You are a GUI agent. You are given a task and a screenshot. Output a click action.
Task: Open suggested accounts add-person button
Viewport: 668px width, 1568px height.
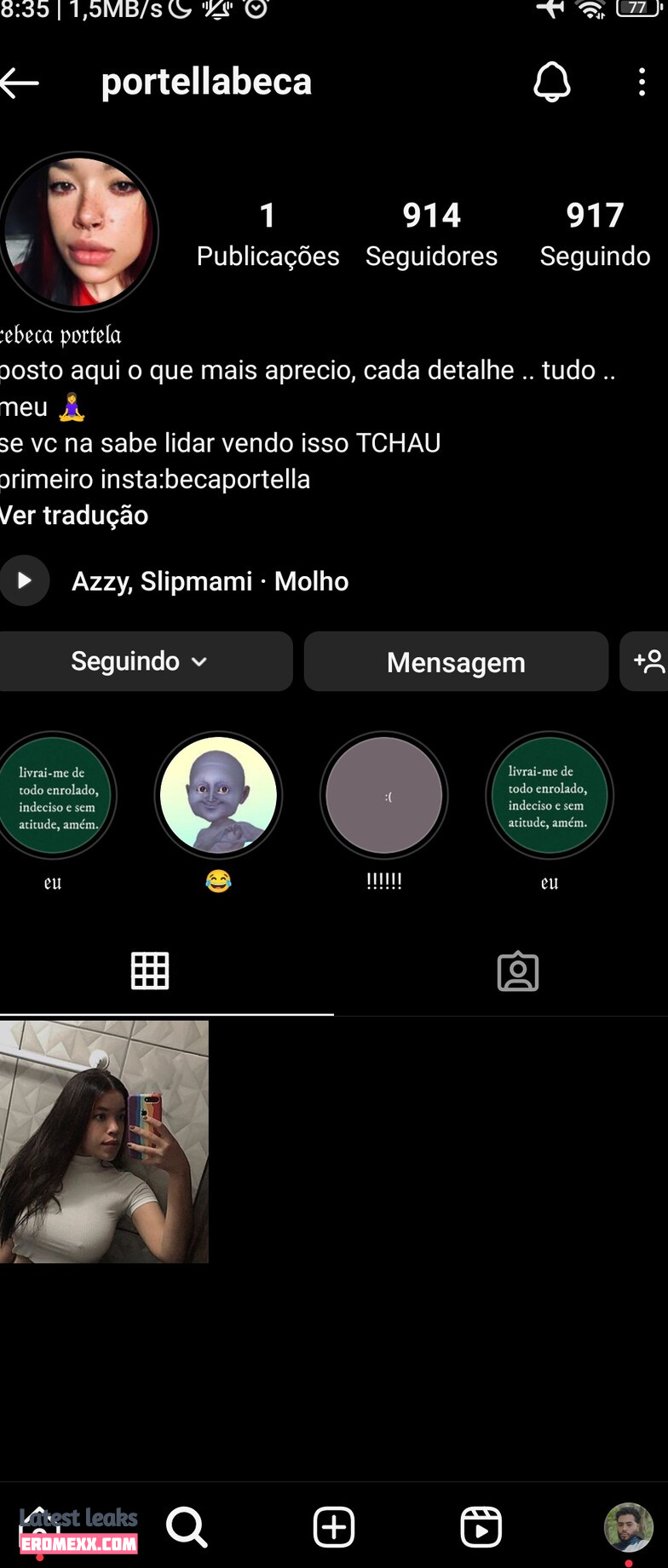point(648,661)
